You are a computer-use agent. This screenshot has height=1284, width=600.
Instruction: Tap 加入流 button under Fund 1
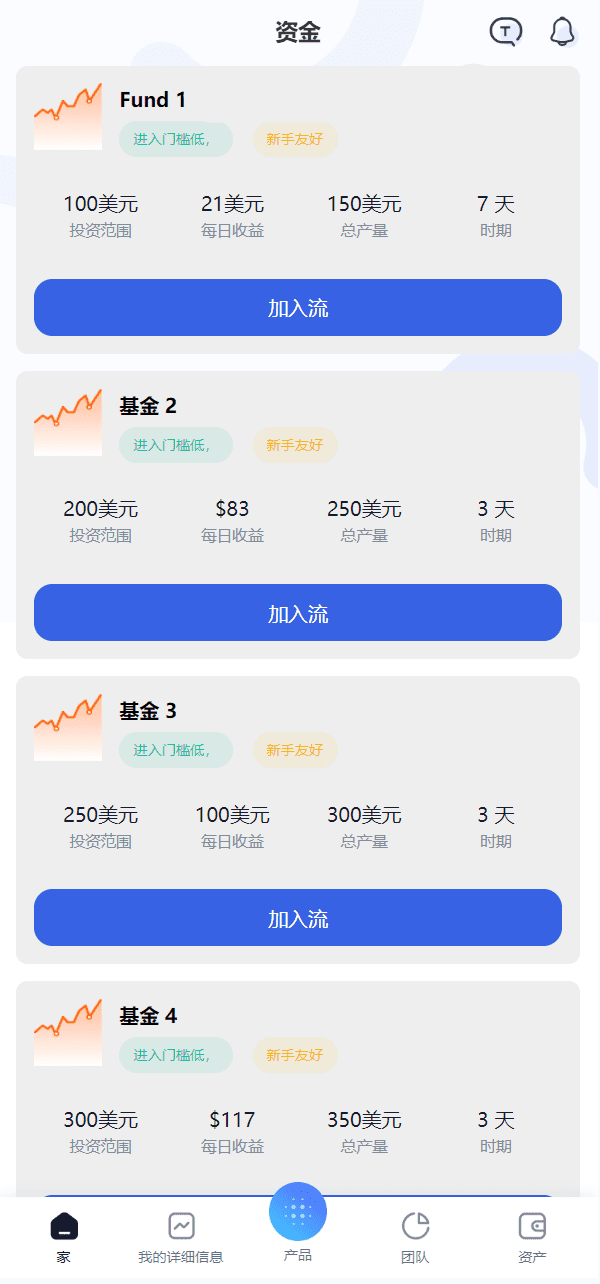pos(298,308)
